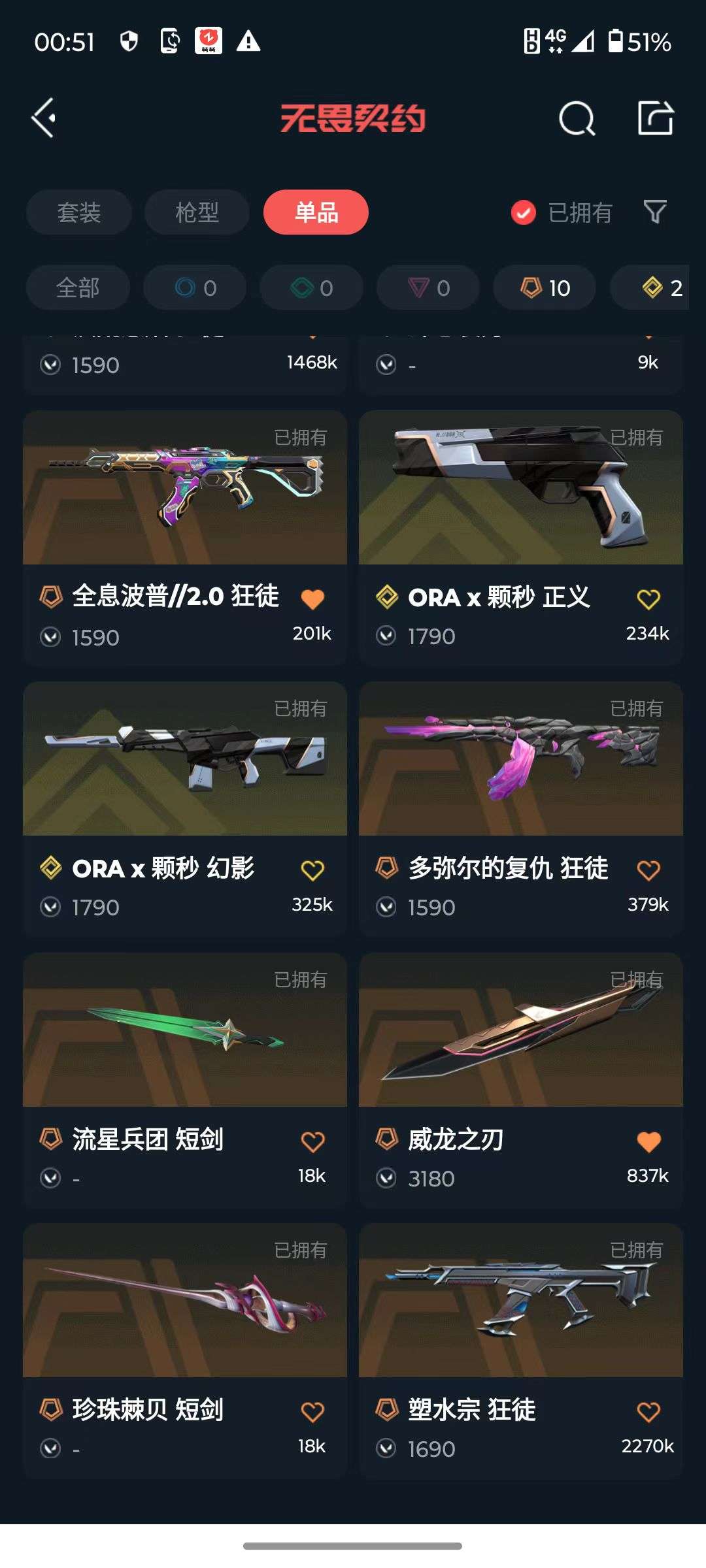Screen dimensions: 706x1568
Task: Click the 单品 tab button
Action: tap(316, 212)
